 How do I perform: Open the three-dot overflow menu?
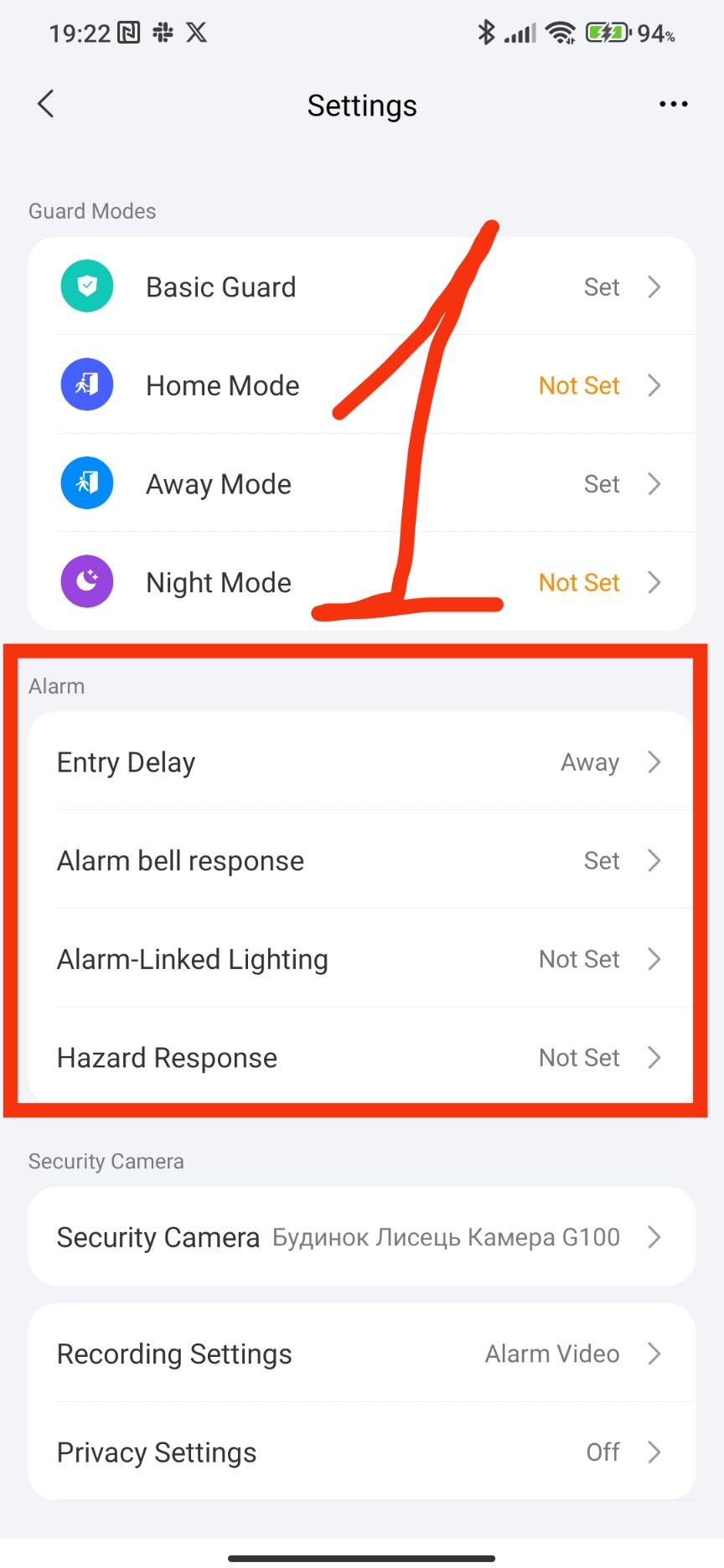(x=673, y=105)
